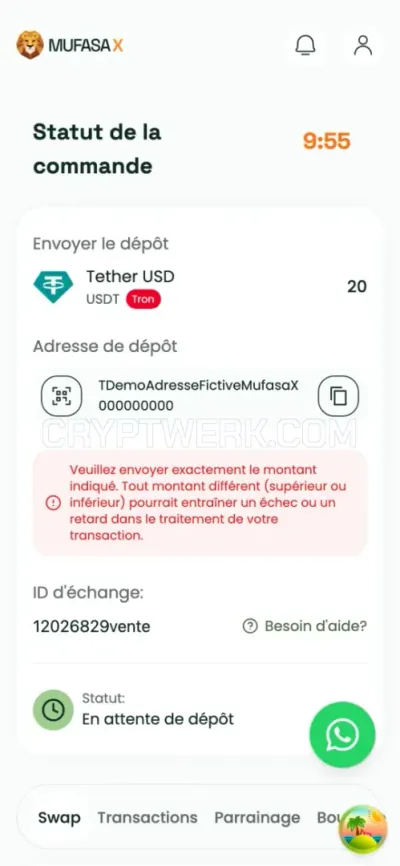The image size is (400, 866).
Task: Copy the deposit address
Action: [x=338, y=396]
